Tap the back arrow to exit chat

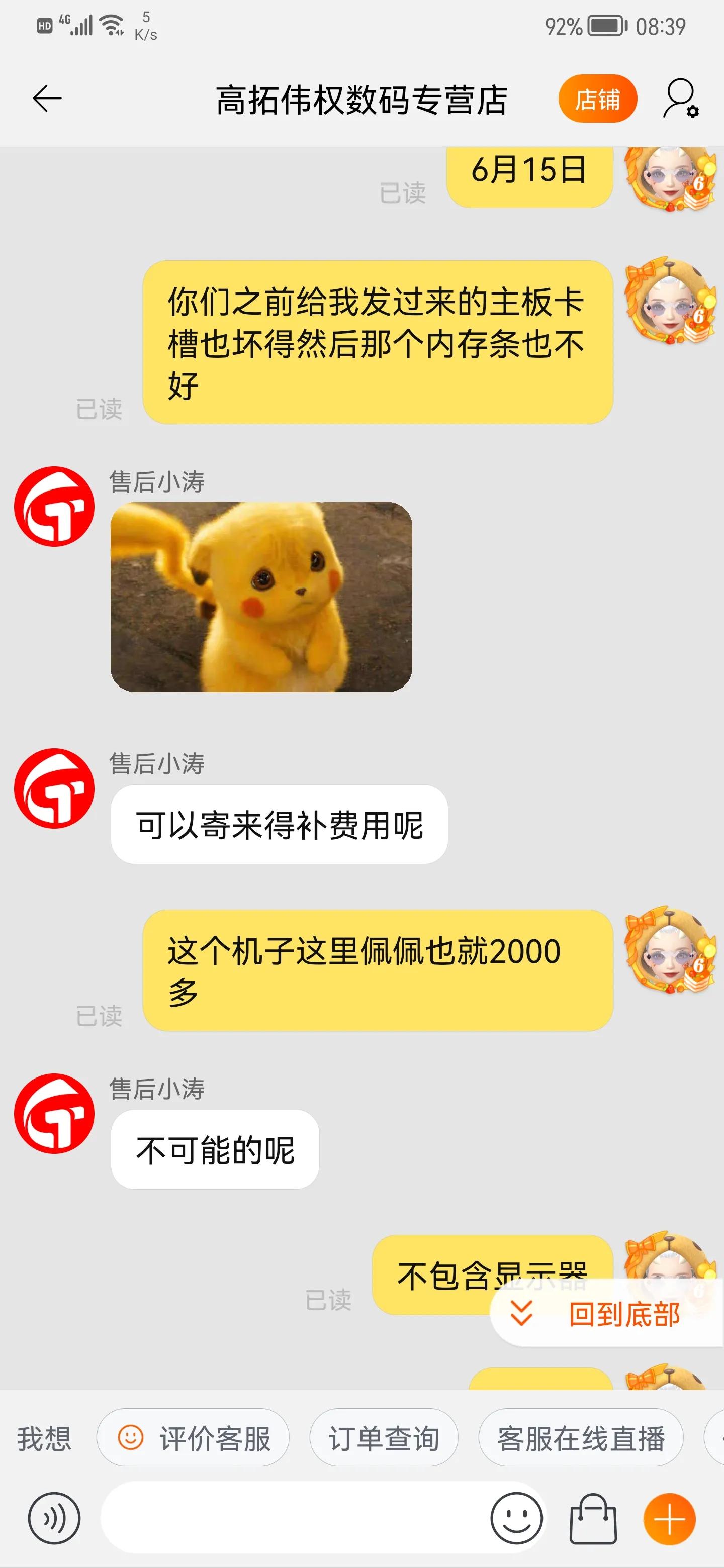point(47,97)
